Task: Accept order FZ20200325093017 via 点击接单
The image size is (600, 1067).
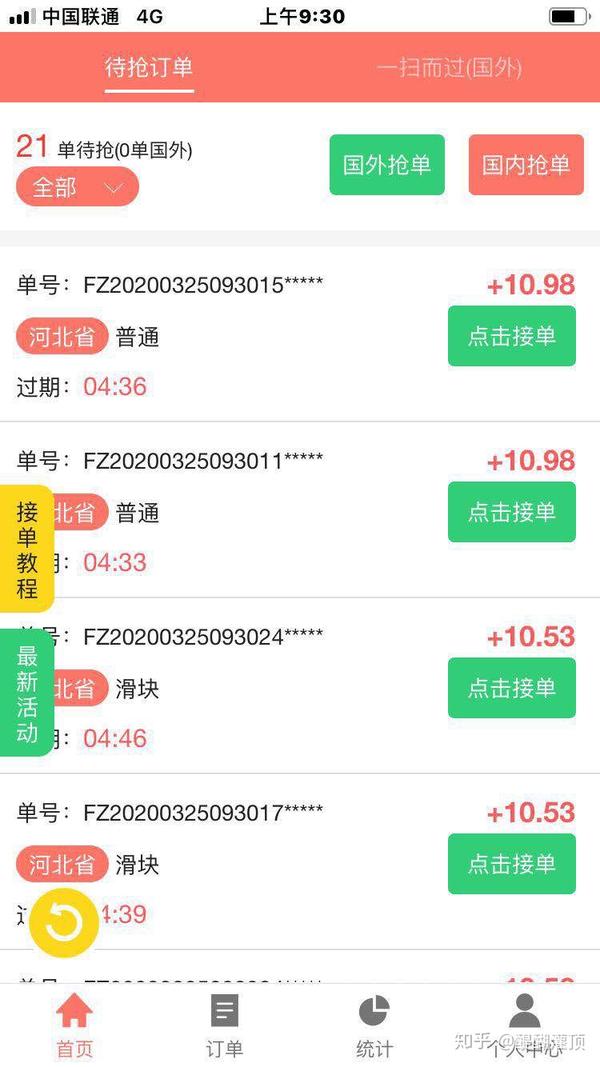Action: click(x=512, y=864)
